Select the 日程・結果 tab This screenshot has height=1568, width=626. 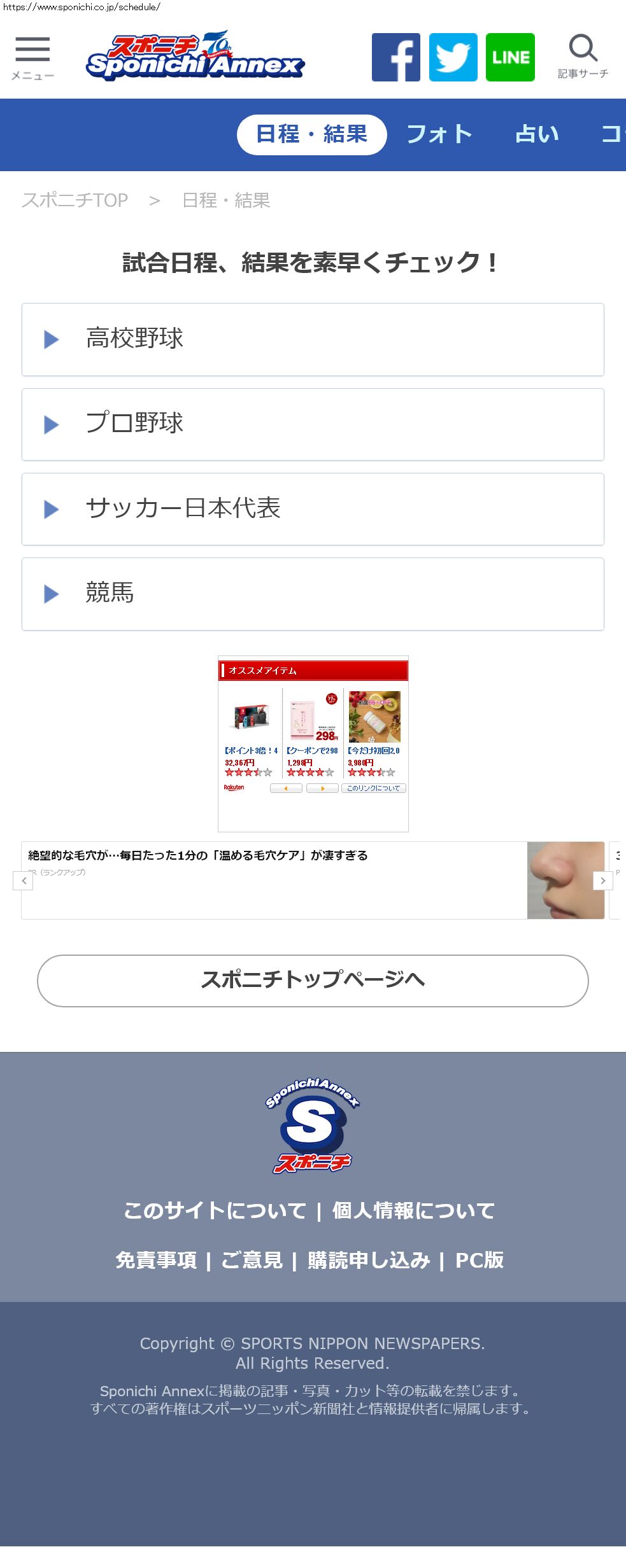pos(311,134)
